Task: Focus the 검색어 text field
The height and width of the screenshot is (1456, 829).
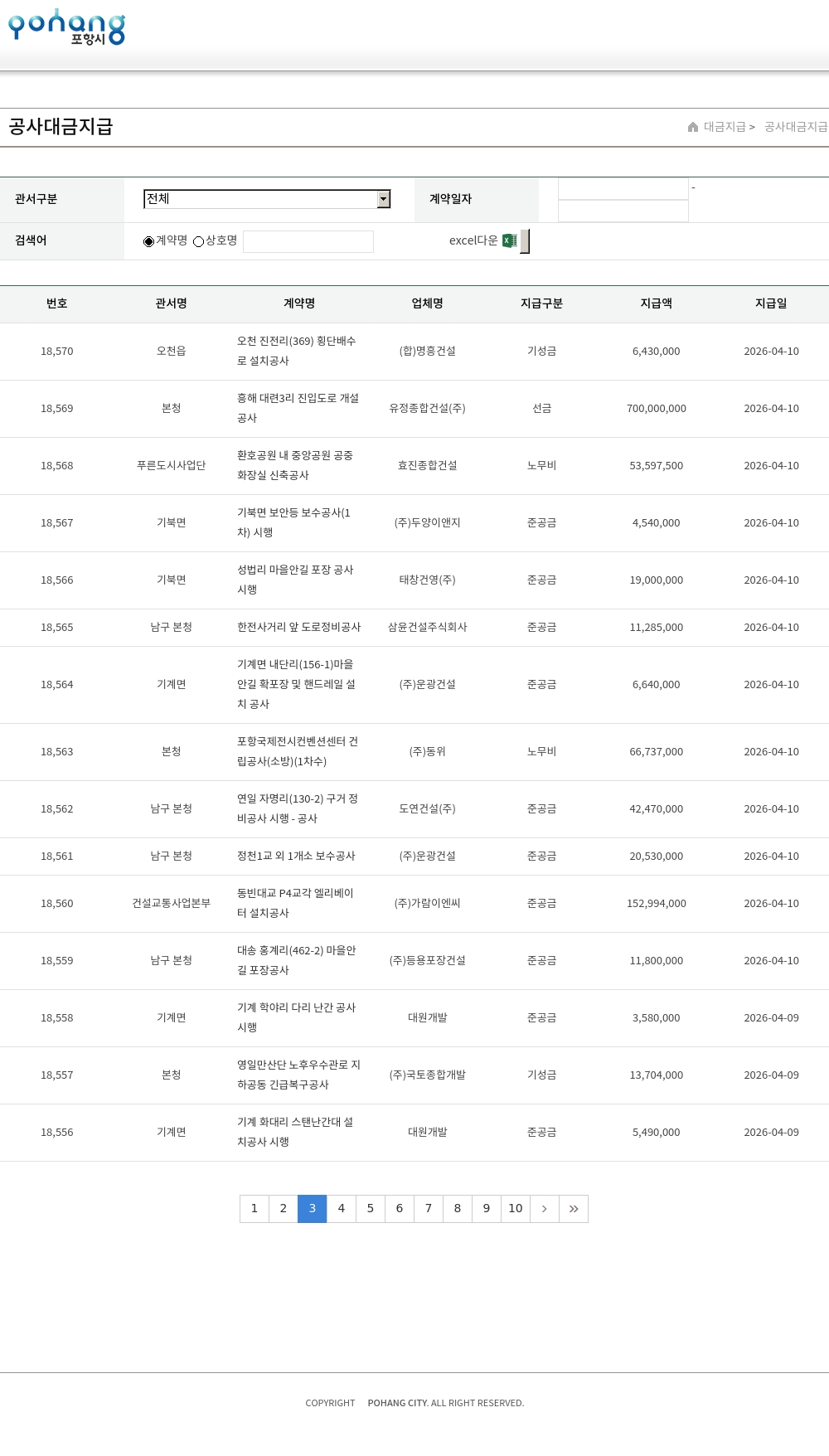Action: [x=308, y=241]
